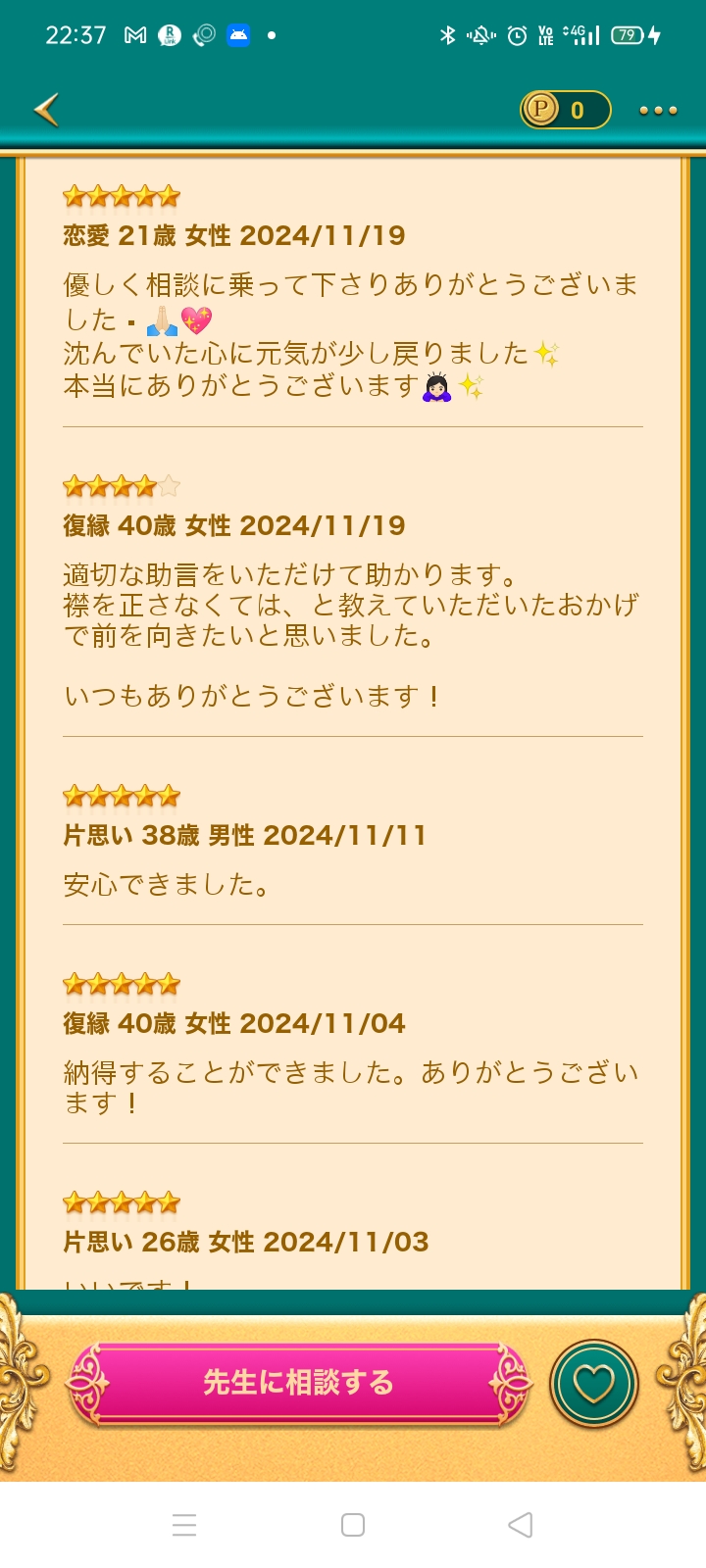Go to the system home screen
Screen dimensions: 706x1568
pos(353,1525)
